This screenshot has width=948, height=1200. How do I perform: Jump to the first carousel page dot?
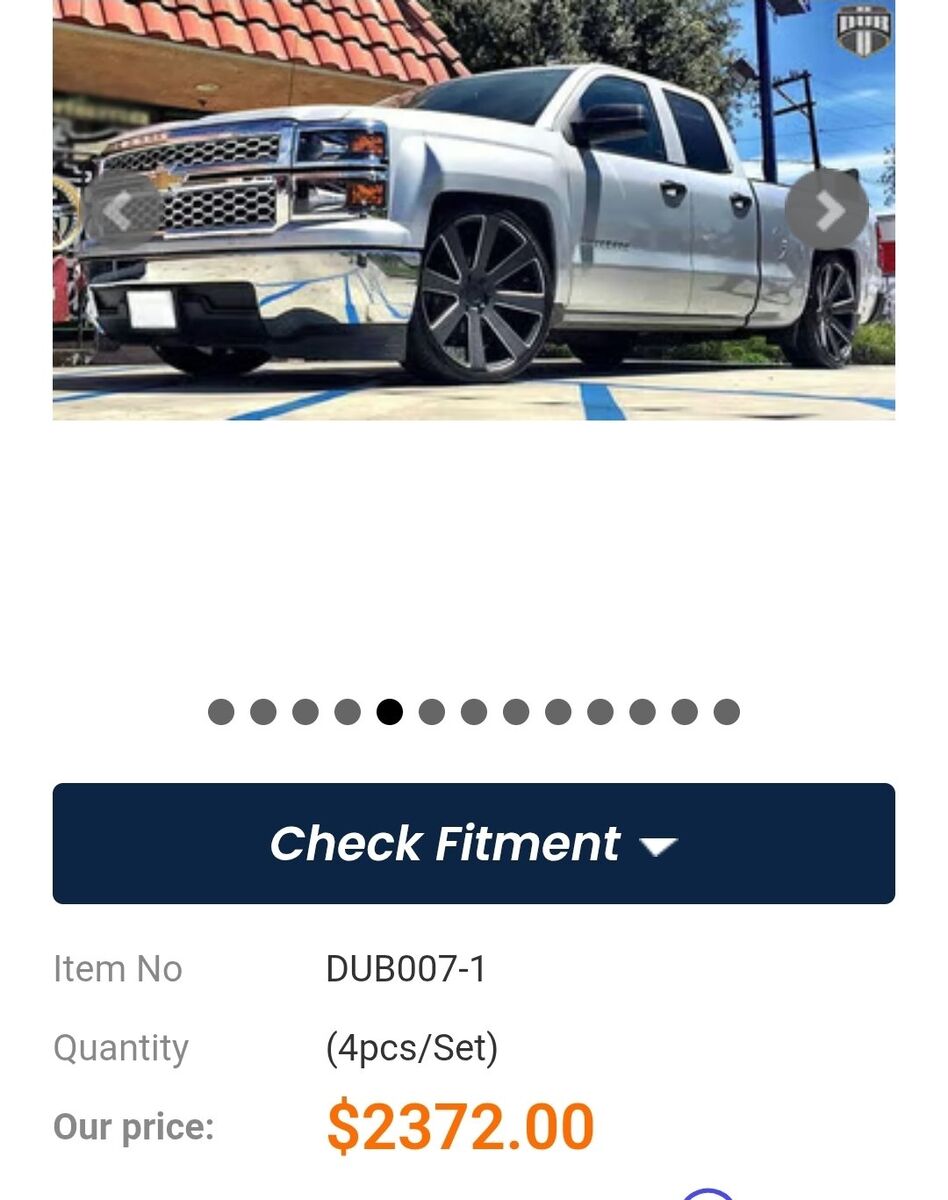(x=221, y=712)
